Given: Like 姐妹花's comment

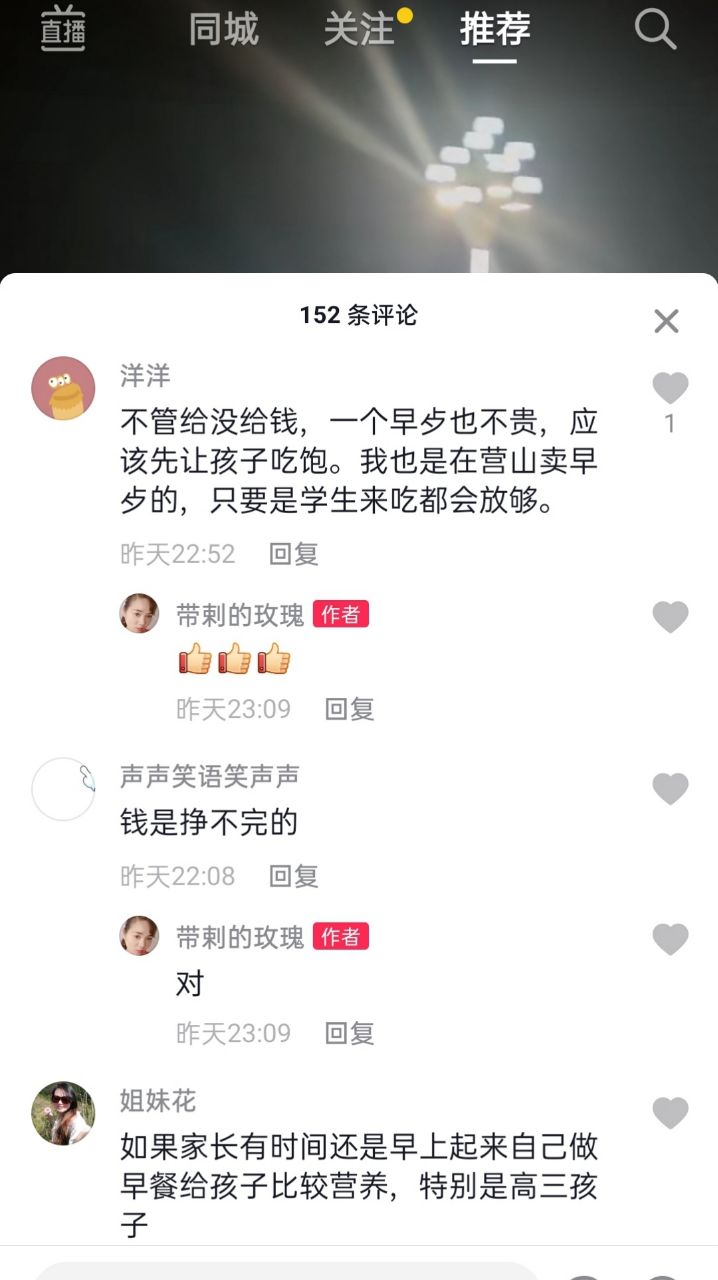Looking at the screenshot, I should point(670,1113).
